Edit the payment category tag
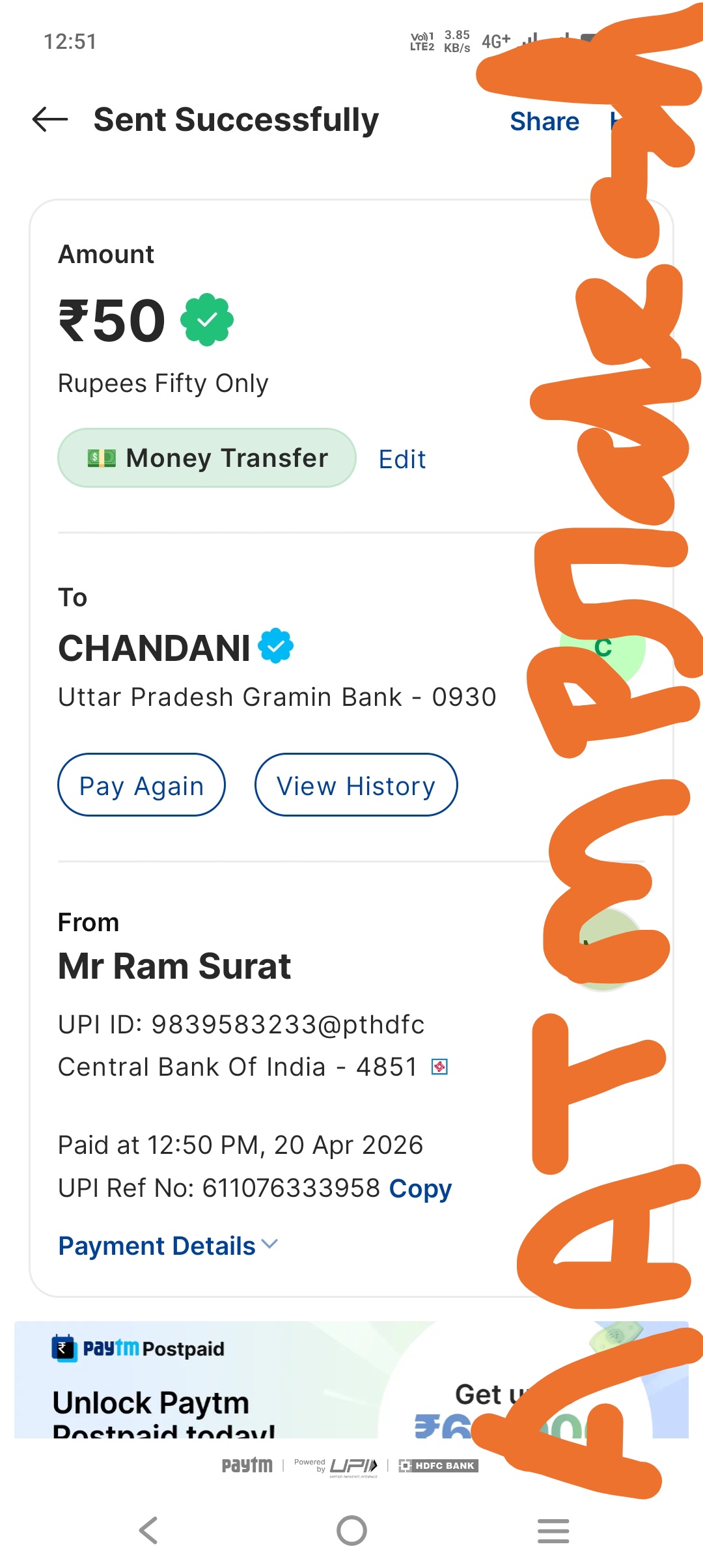703x1568 pixels. tap(402, 460)
